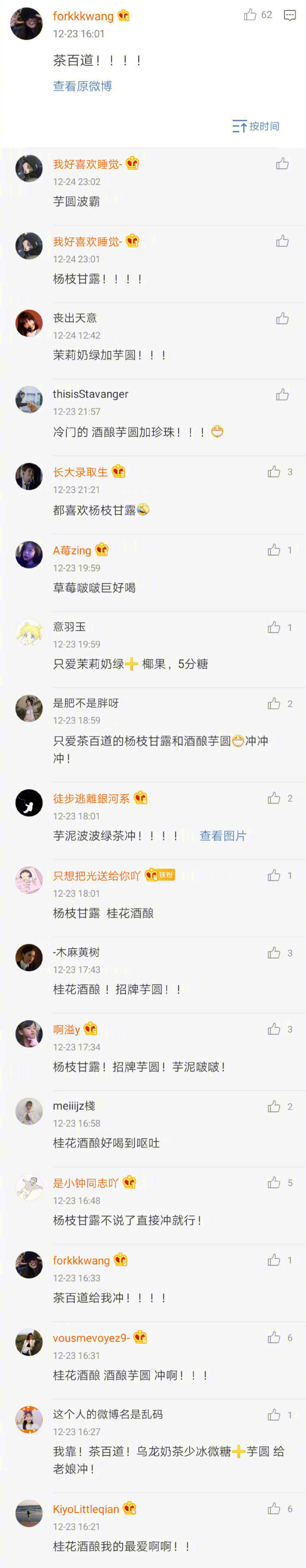This screenshot has width=306, height=1568.
Task: Sort comments with 按时间
Action: pos(255,126)
